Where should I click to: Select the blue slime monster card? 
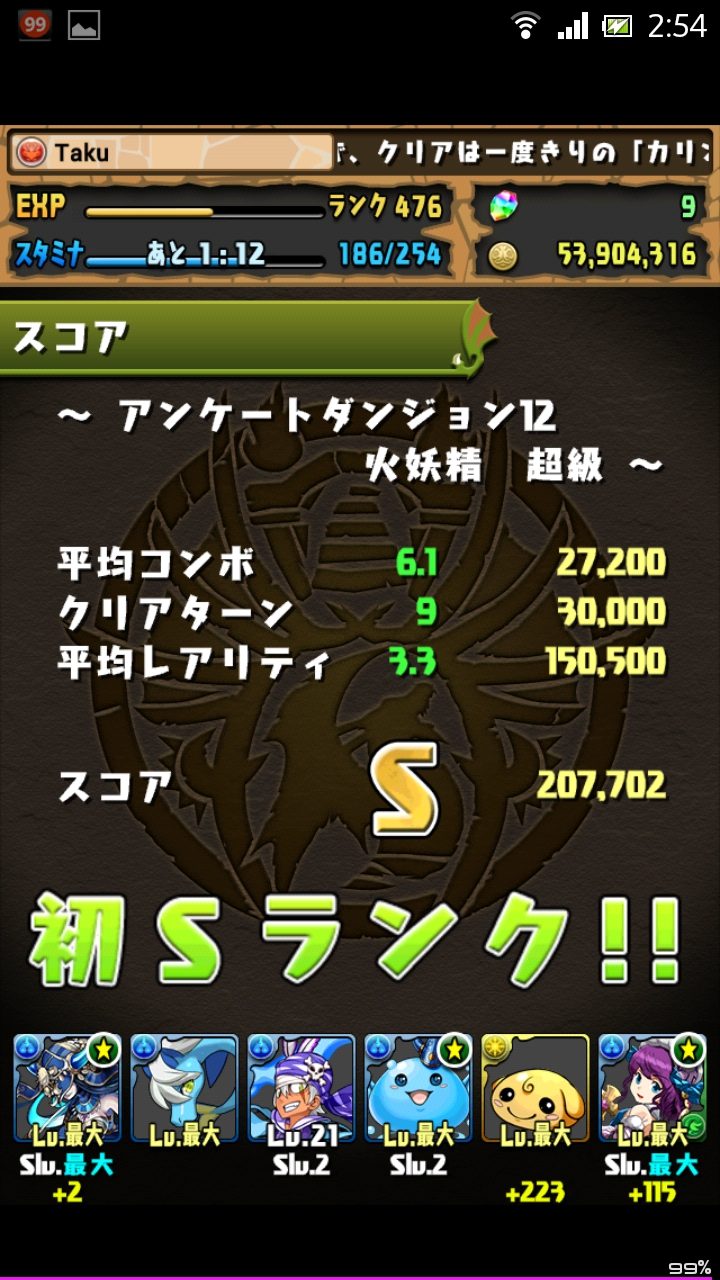coord(418,1088)
